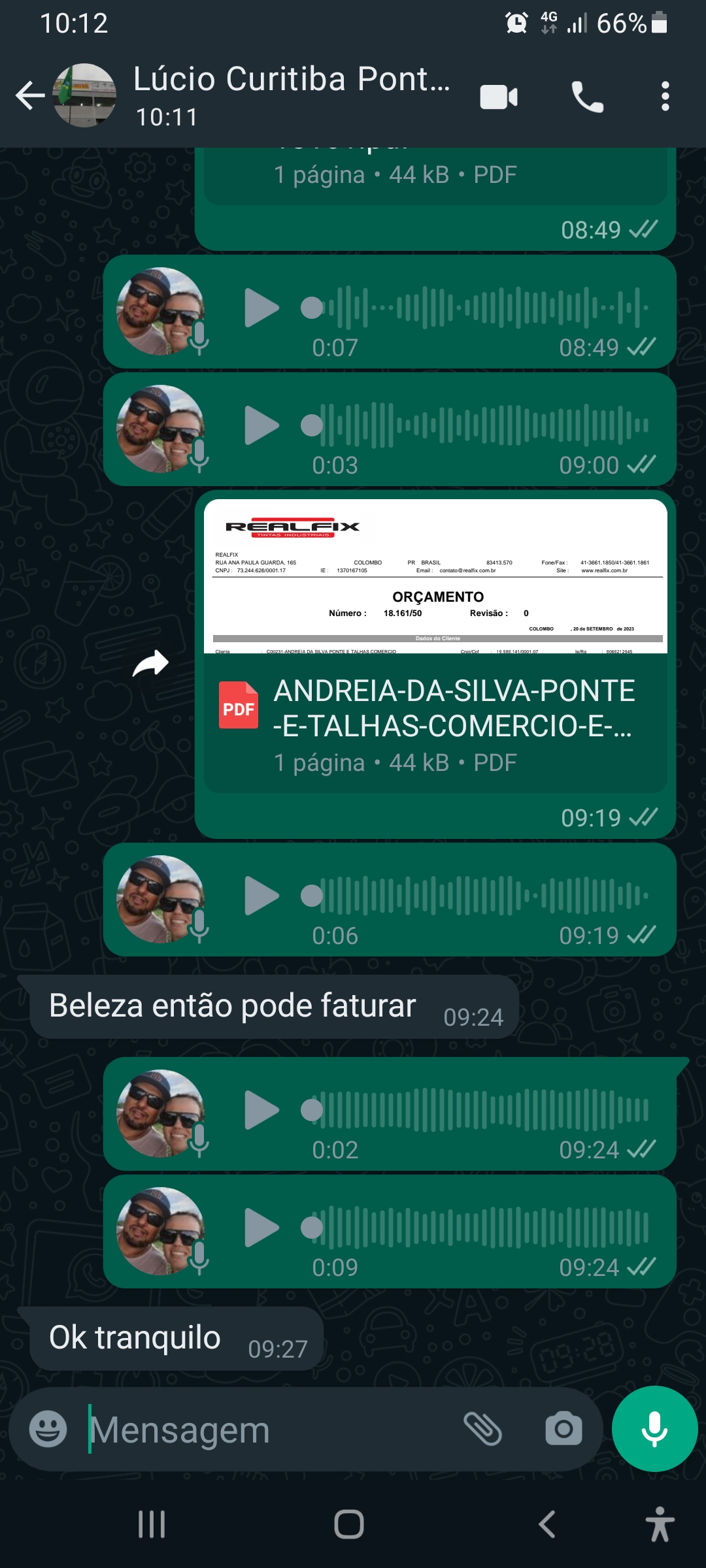Start a video call with Lúcio
The image size is (706, 1568).
pyautogui.click(x=499, y=97)
